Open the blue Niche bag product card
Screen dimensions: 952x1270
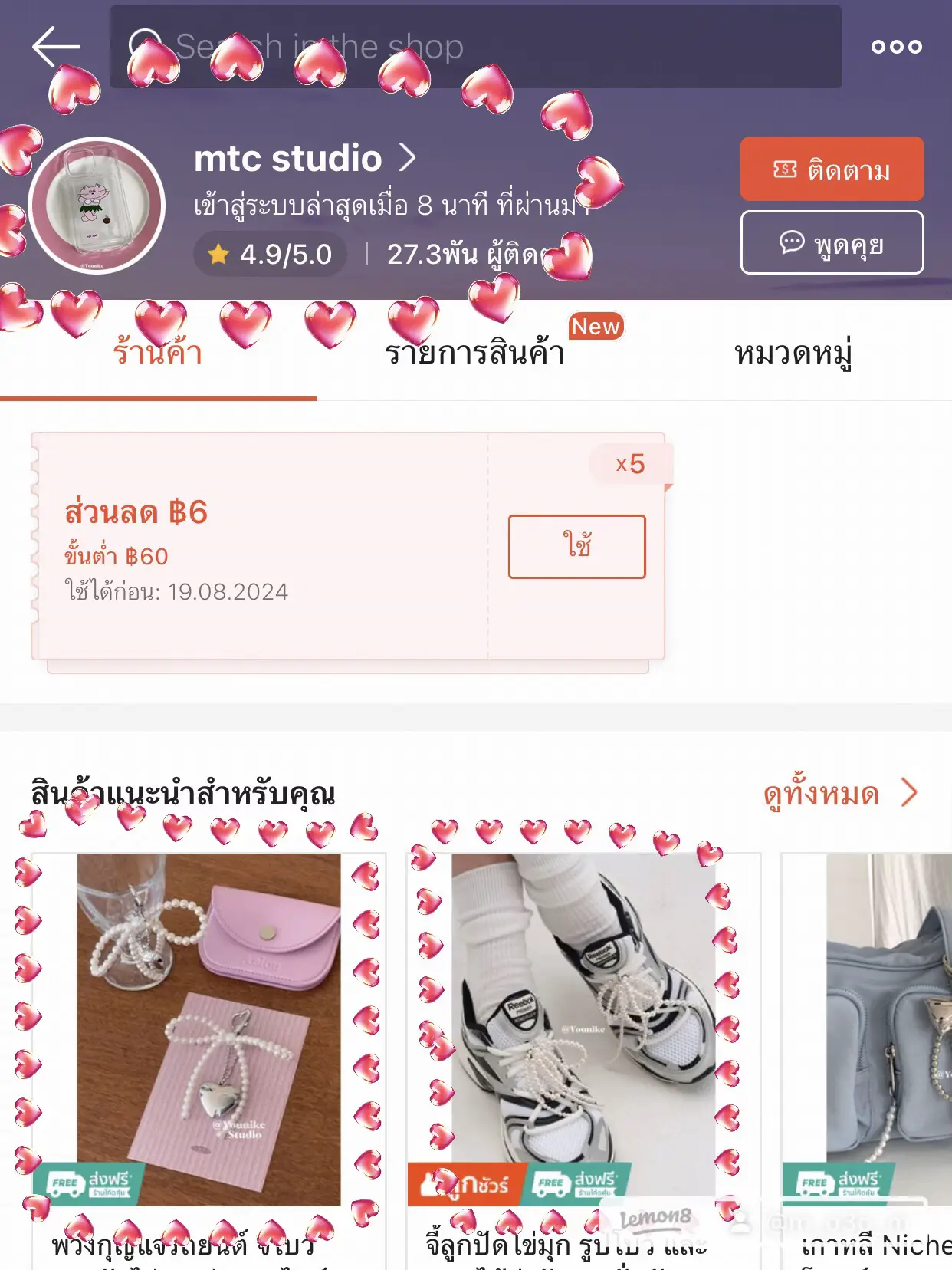881,1029
